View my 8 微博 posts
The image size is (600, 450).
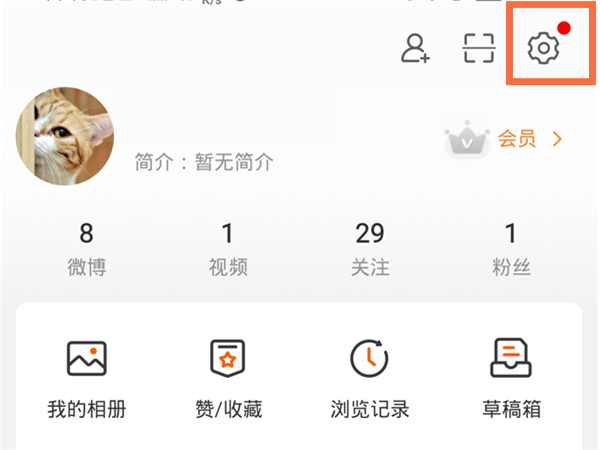86,249
